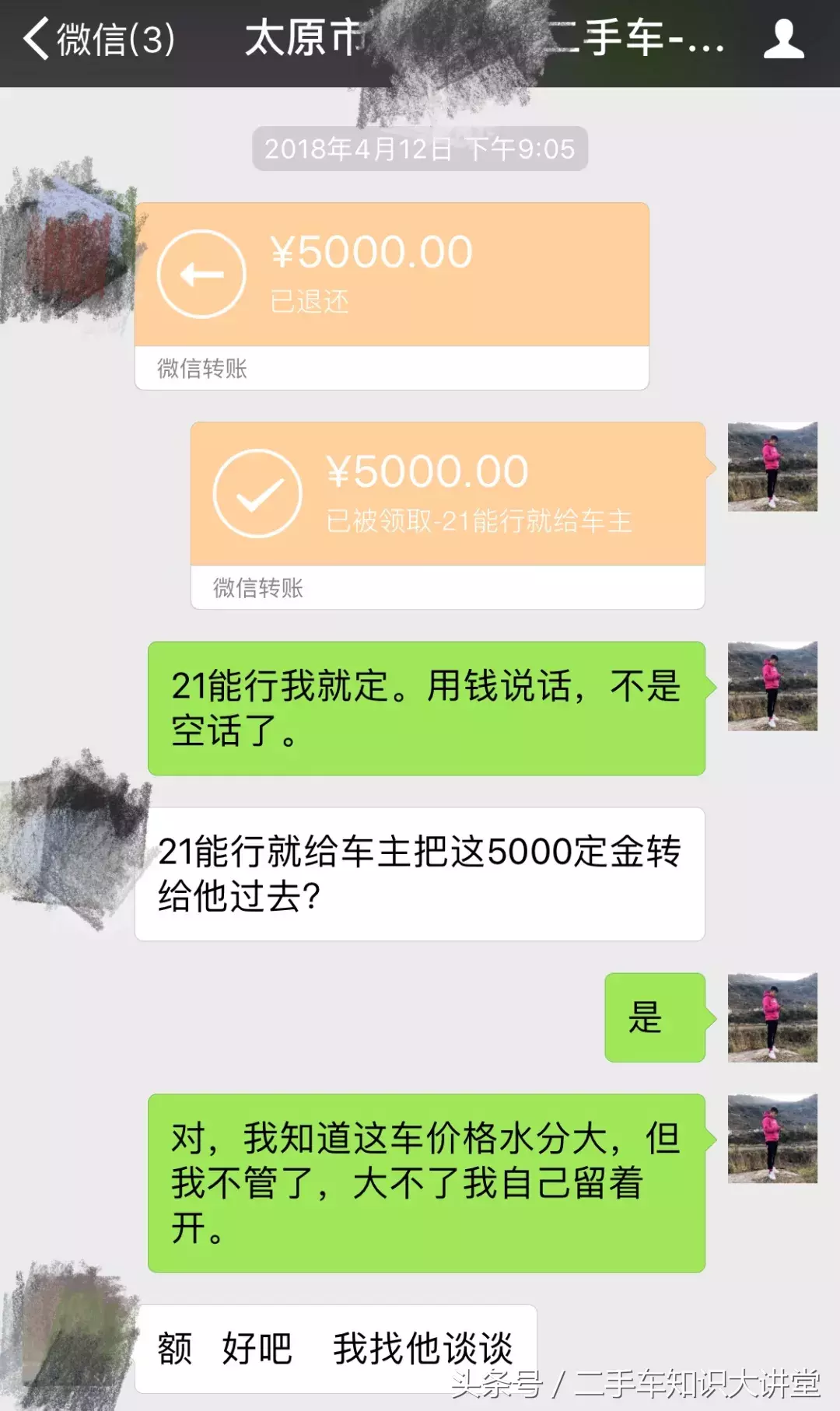The height and width of the screenshot is (1411, 840).
Task: Tap the sender avatar beside the 是 message
Action: click(772, 1017)
